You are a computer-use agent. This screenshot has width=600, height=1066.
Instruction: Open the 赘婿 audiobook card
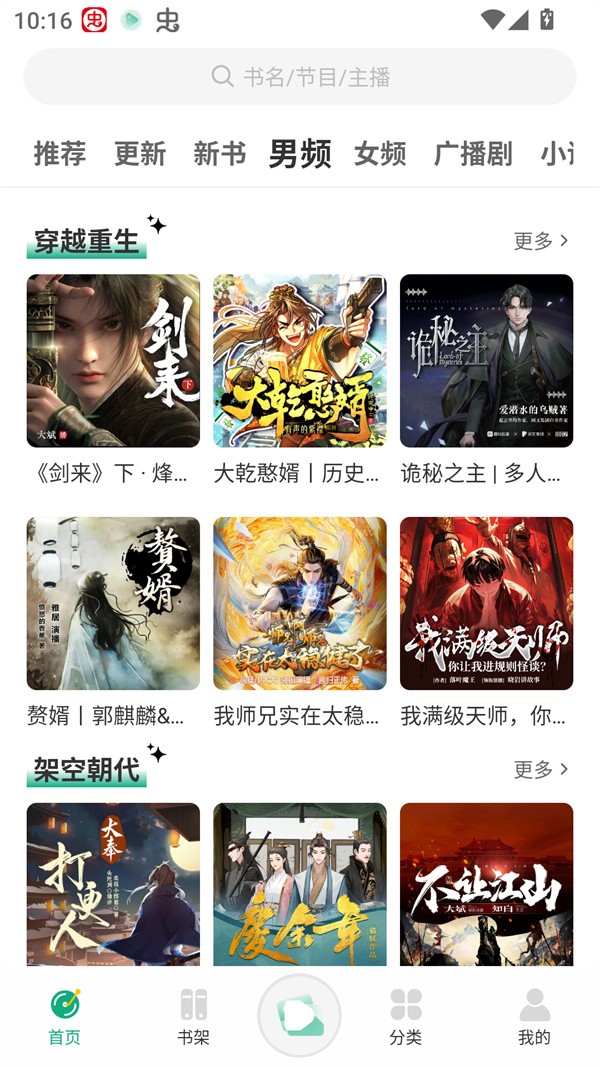(x=113, y=603)
